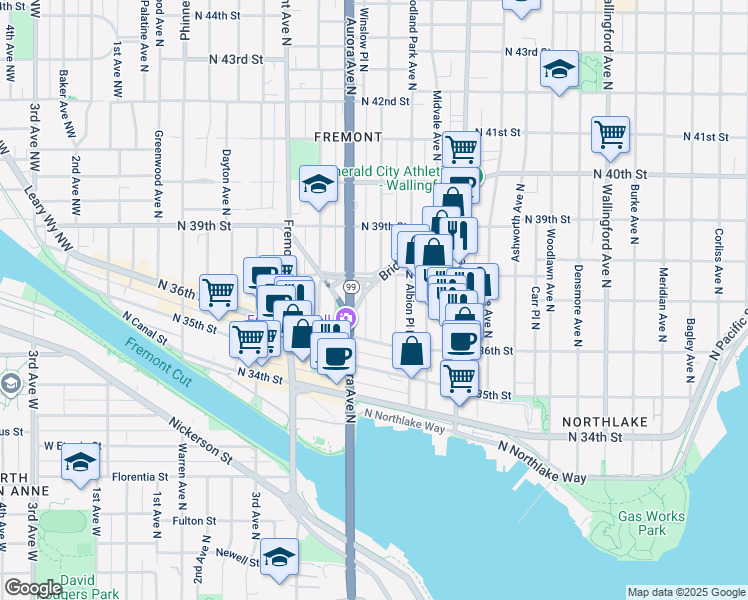The image size is (748, 600).
Task: Tap the shopping cart marker on N 36th St
Action: pyautogui.click(x=218, y=293)
